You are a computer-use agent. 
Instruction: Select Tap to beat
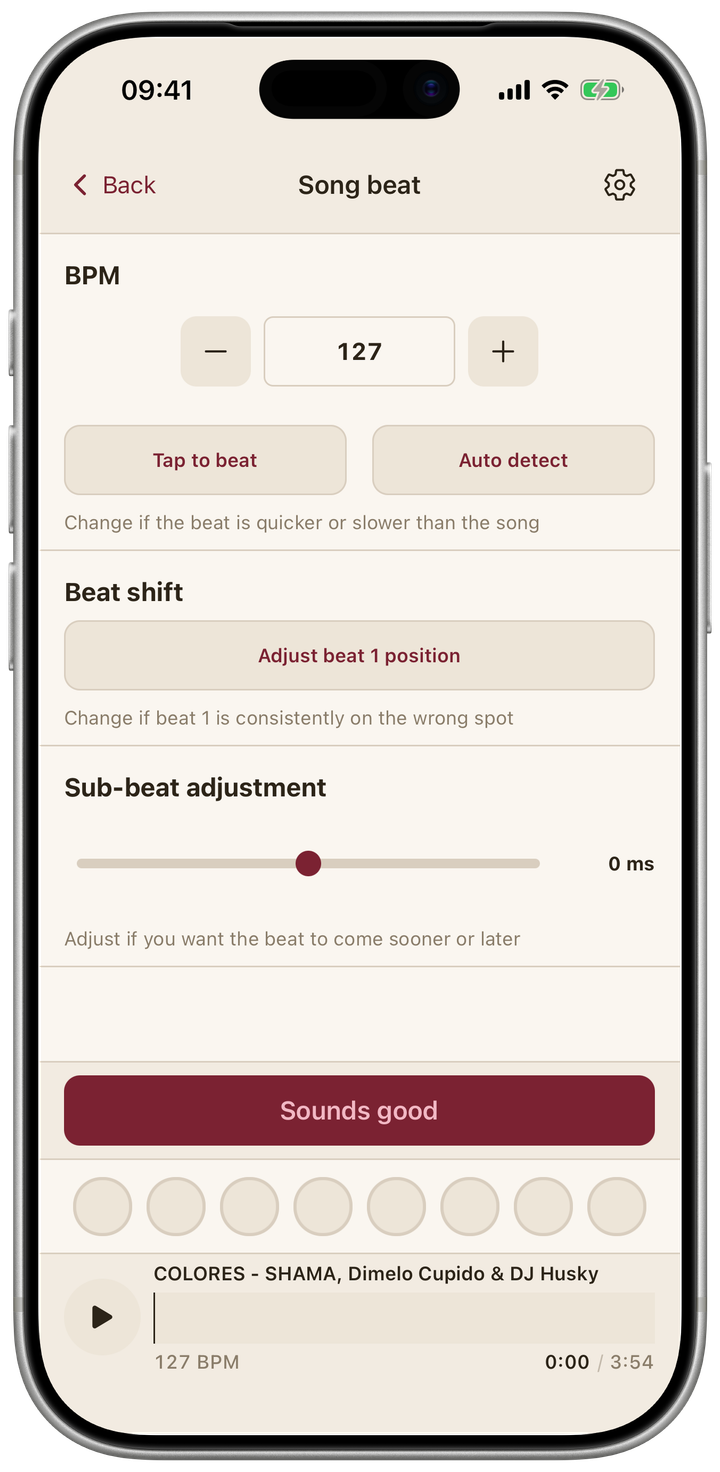(x=205, y=460)
